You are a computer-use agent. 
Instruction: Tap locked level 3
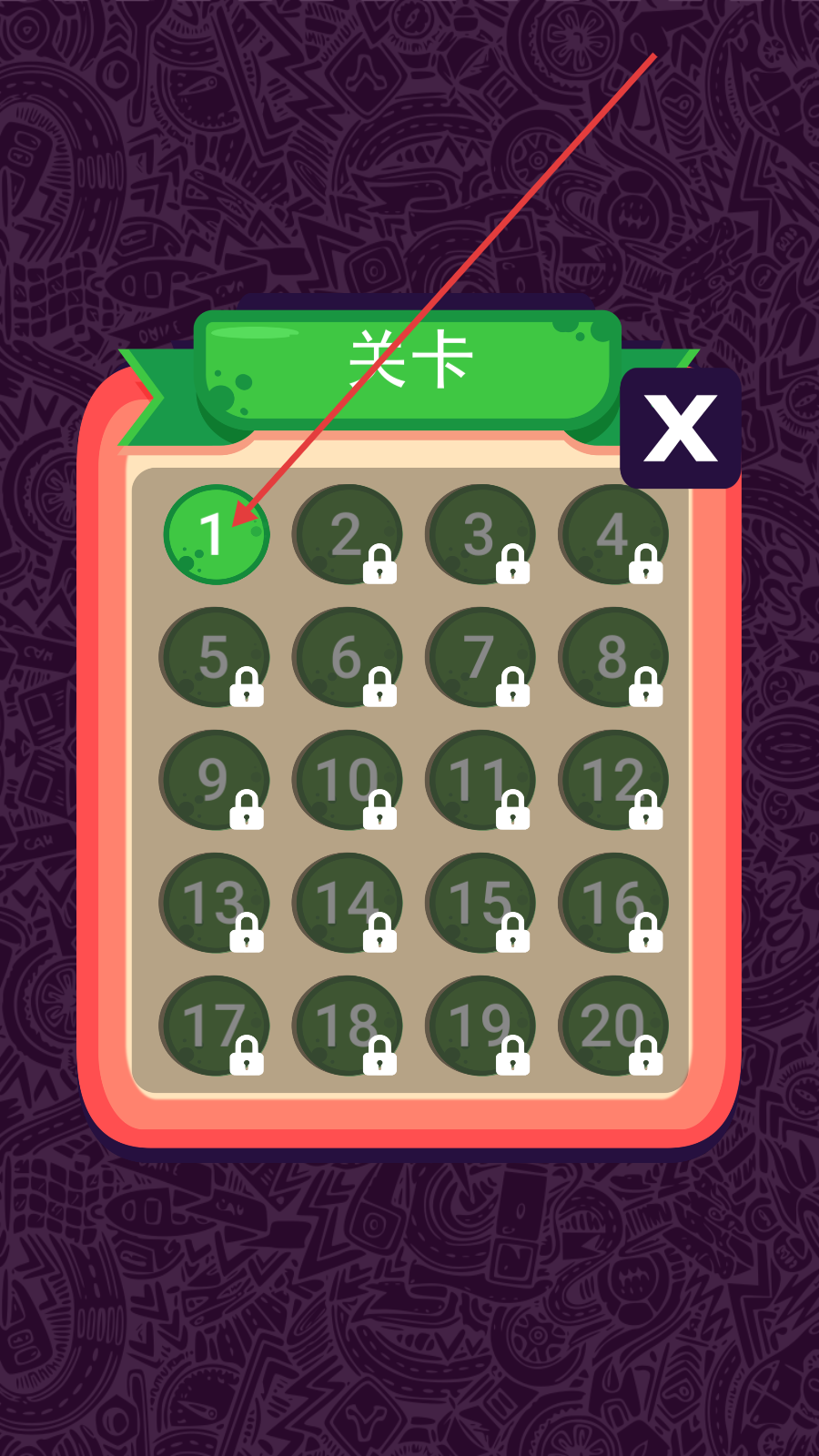(480, 534)
